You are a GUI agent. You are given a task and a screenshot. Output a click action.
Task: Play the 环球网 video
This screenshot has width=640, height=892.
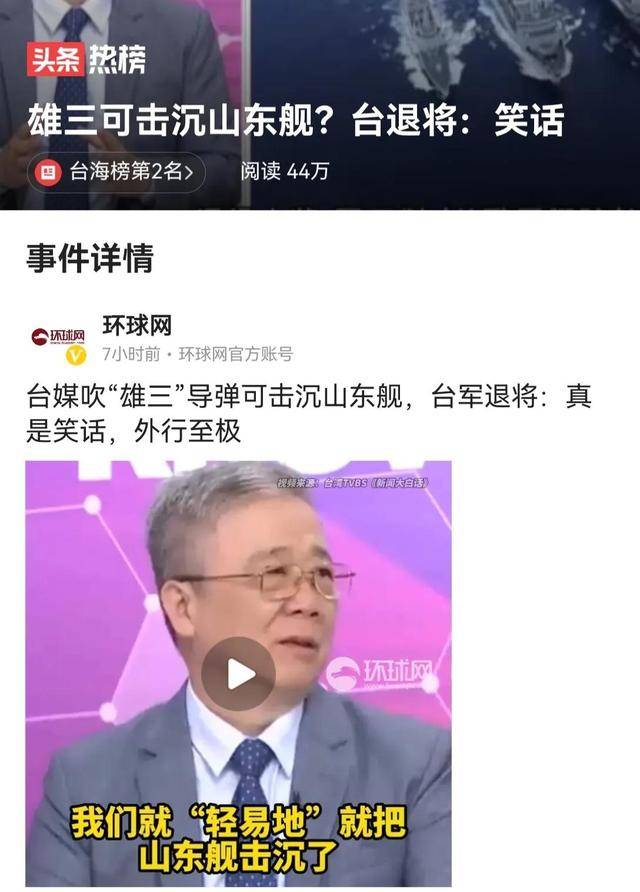click(238, 673)
